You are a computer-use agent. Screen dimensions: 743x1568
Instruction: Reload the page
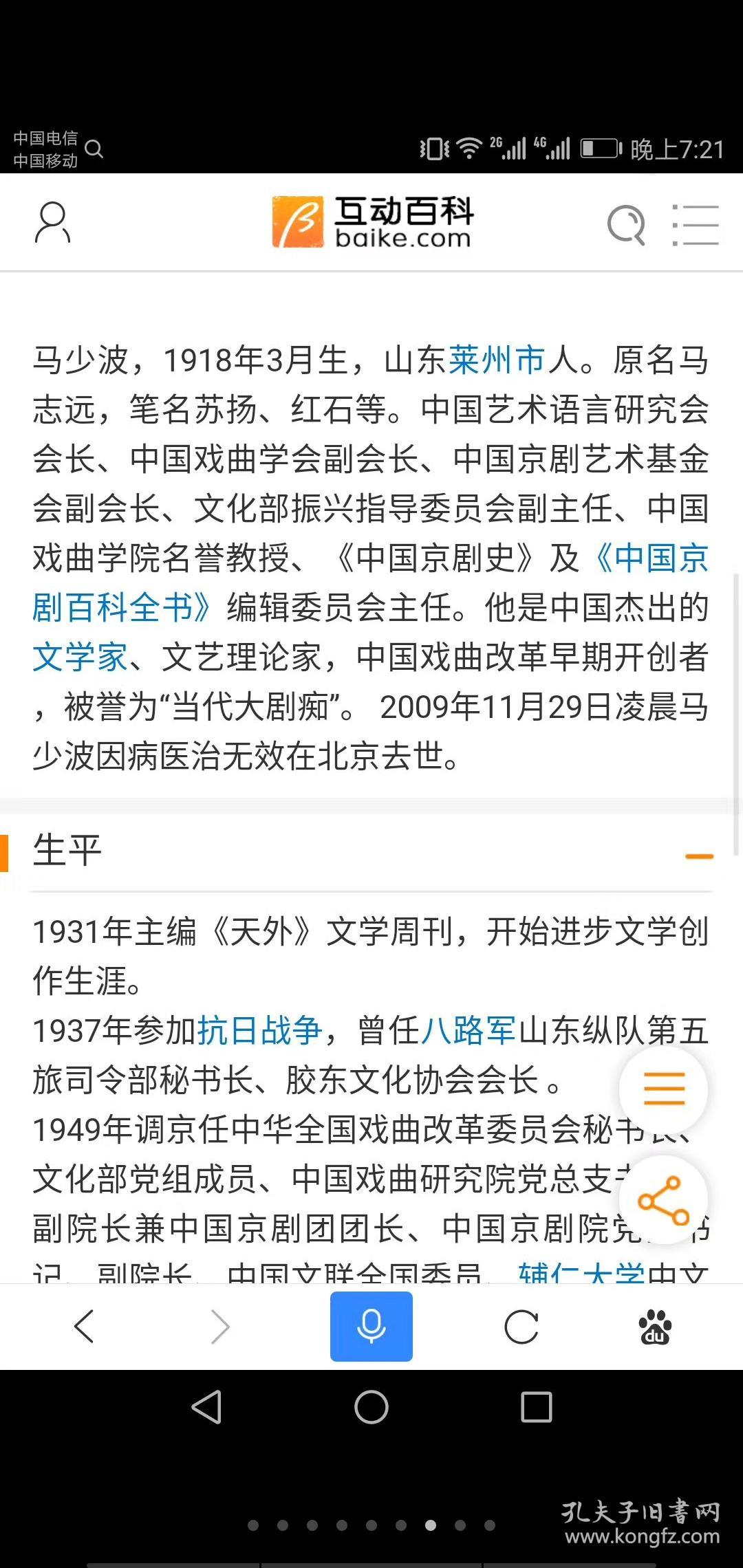point(521,1326)
